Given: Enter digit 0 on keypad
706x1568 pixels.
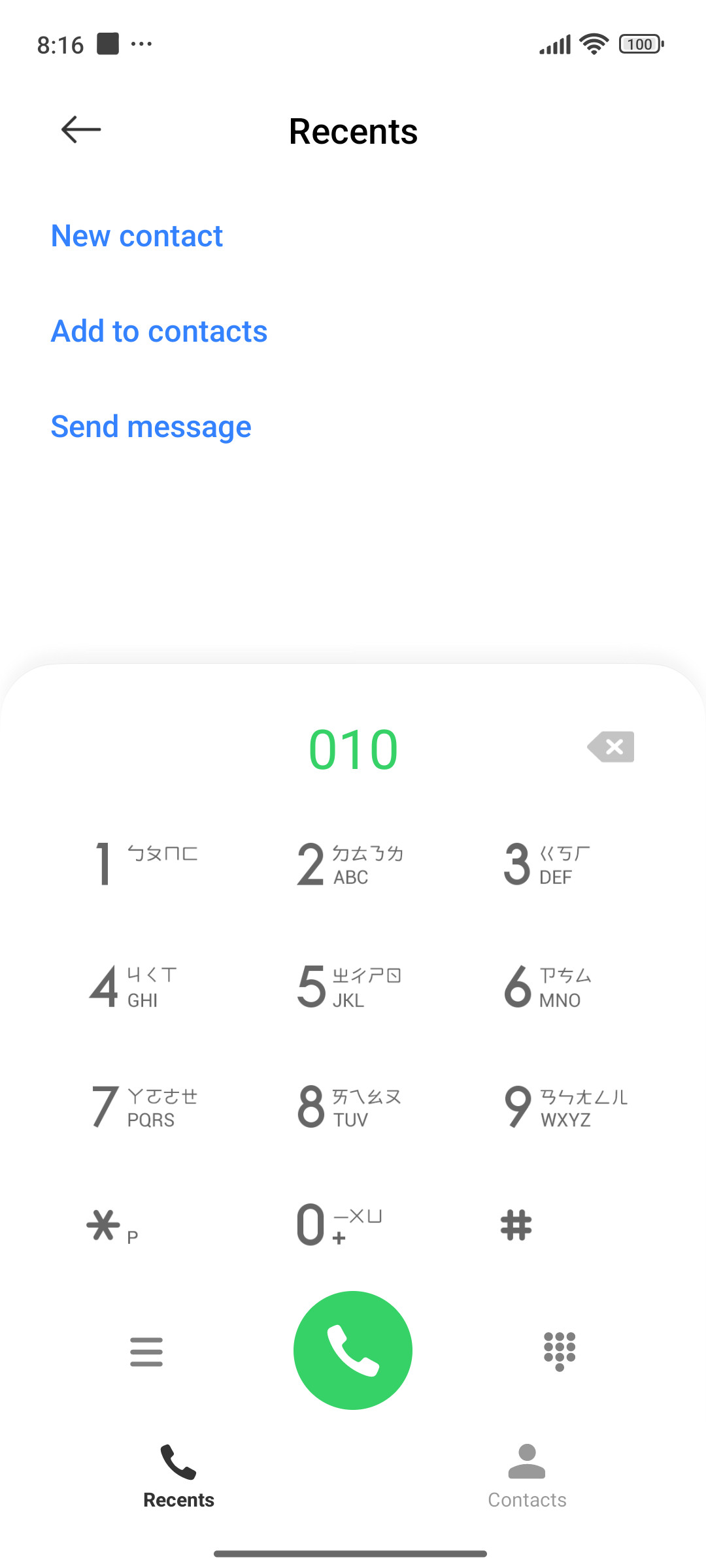Looking at the screenshot, I should click(x=339, y=1225).
